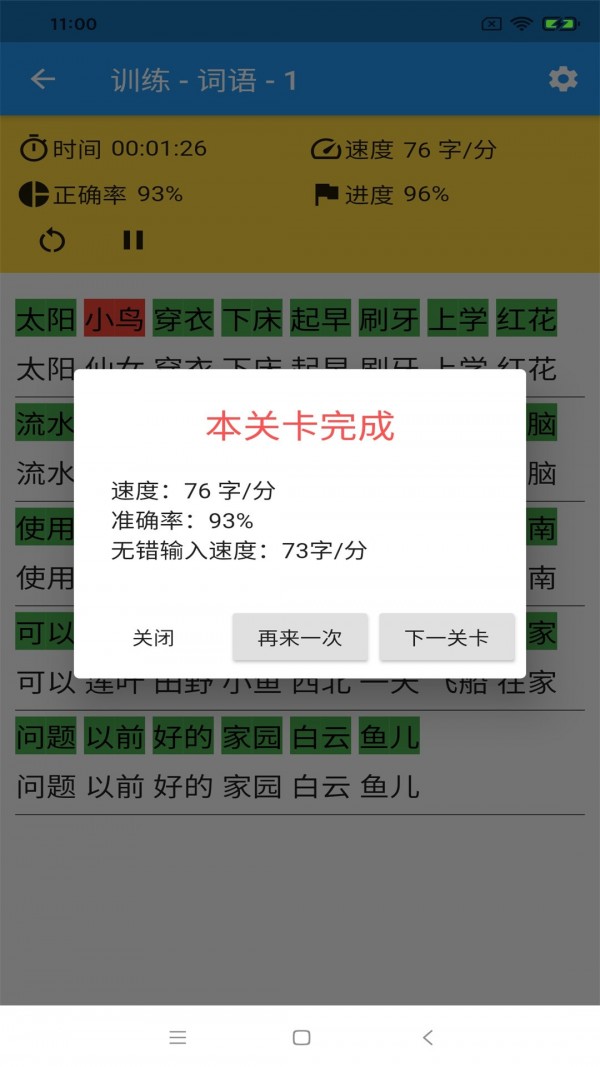Tap 再来一次 to retry the level

point(300,638)
